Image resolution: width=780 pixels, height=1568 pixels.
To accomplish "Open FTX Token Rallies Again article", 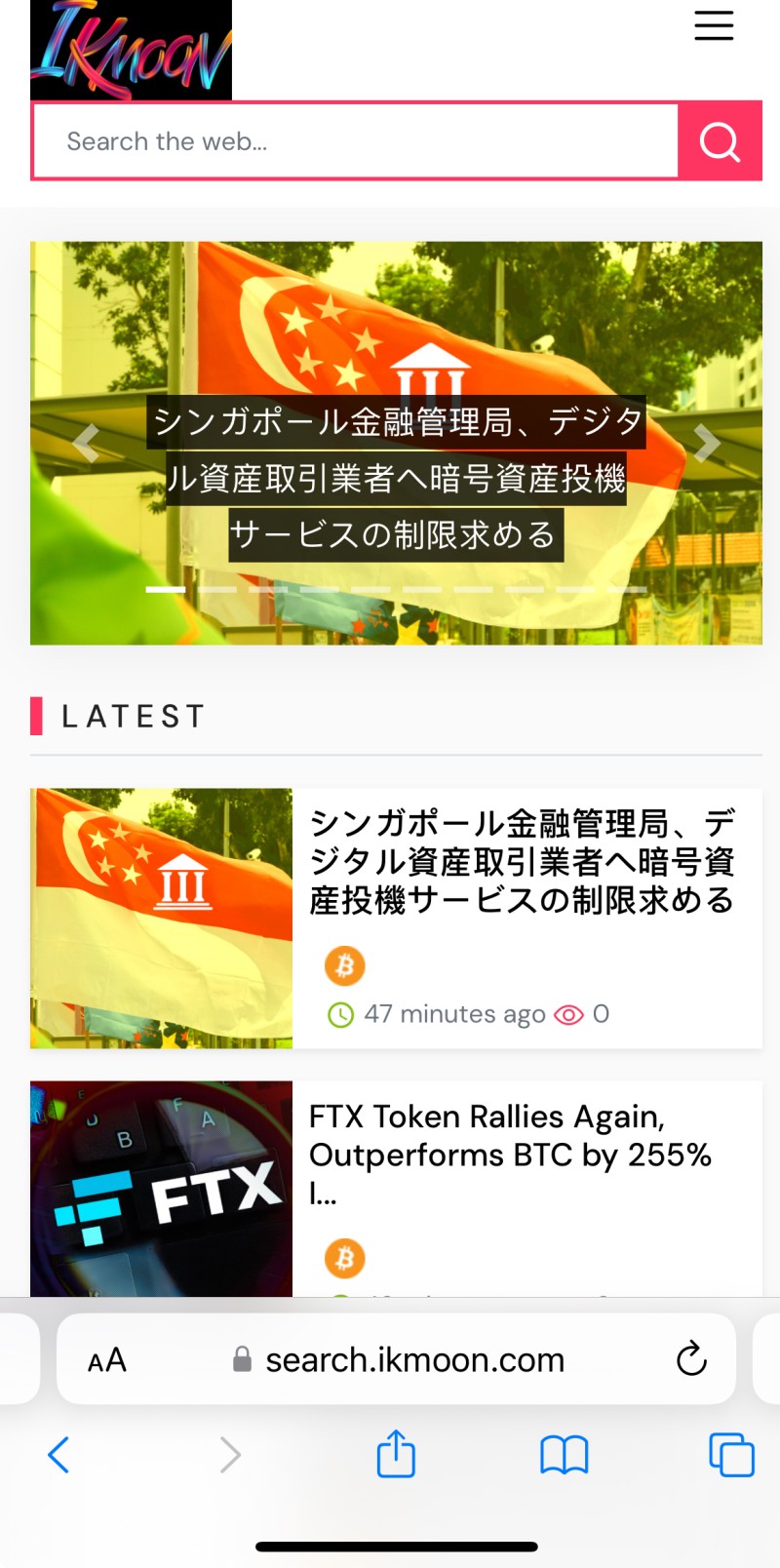I will pyautogui.click(x=510, y=1154).
